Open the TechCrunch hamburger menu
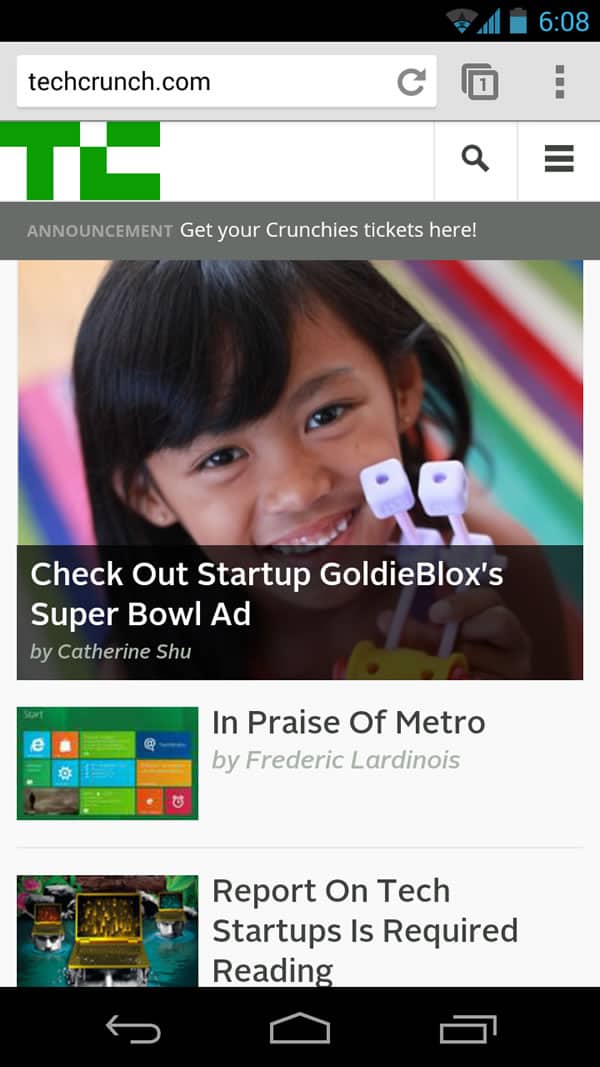Image resolution: width=600 pixels, height=1067 pixels. (559, 159)
